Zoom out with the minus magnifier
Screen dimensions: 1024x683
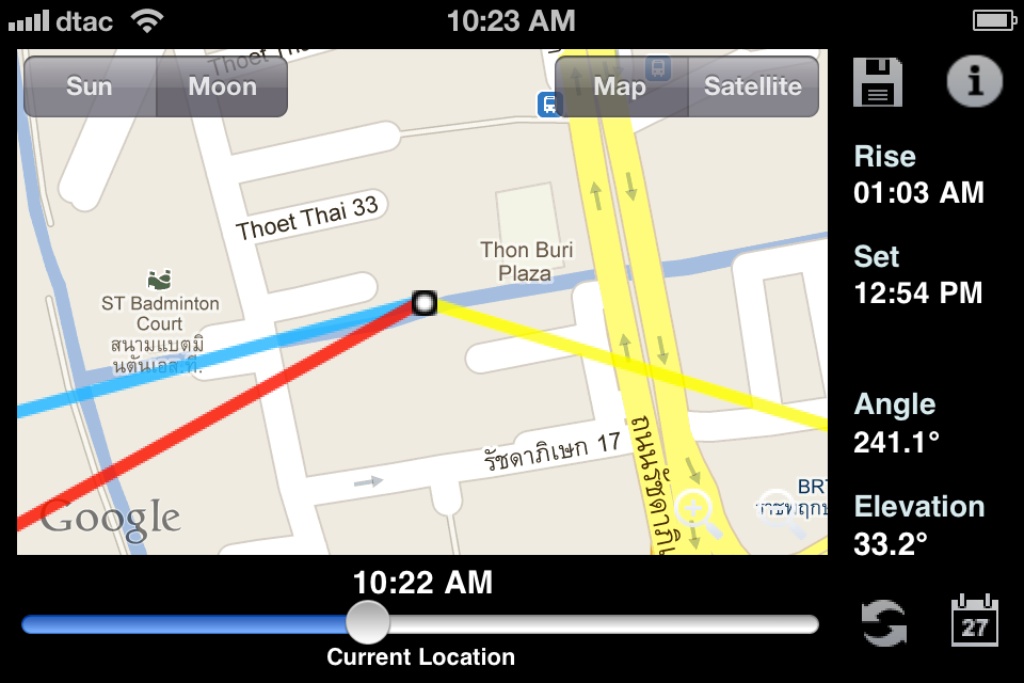[781, 512]
